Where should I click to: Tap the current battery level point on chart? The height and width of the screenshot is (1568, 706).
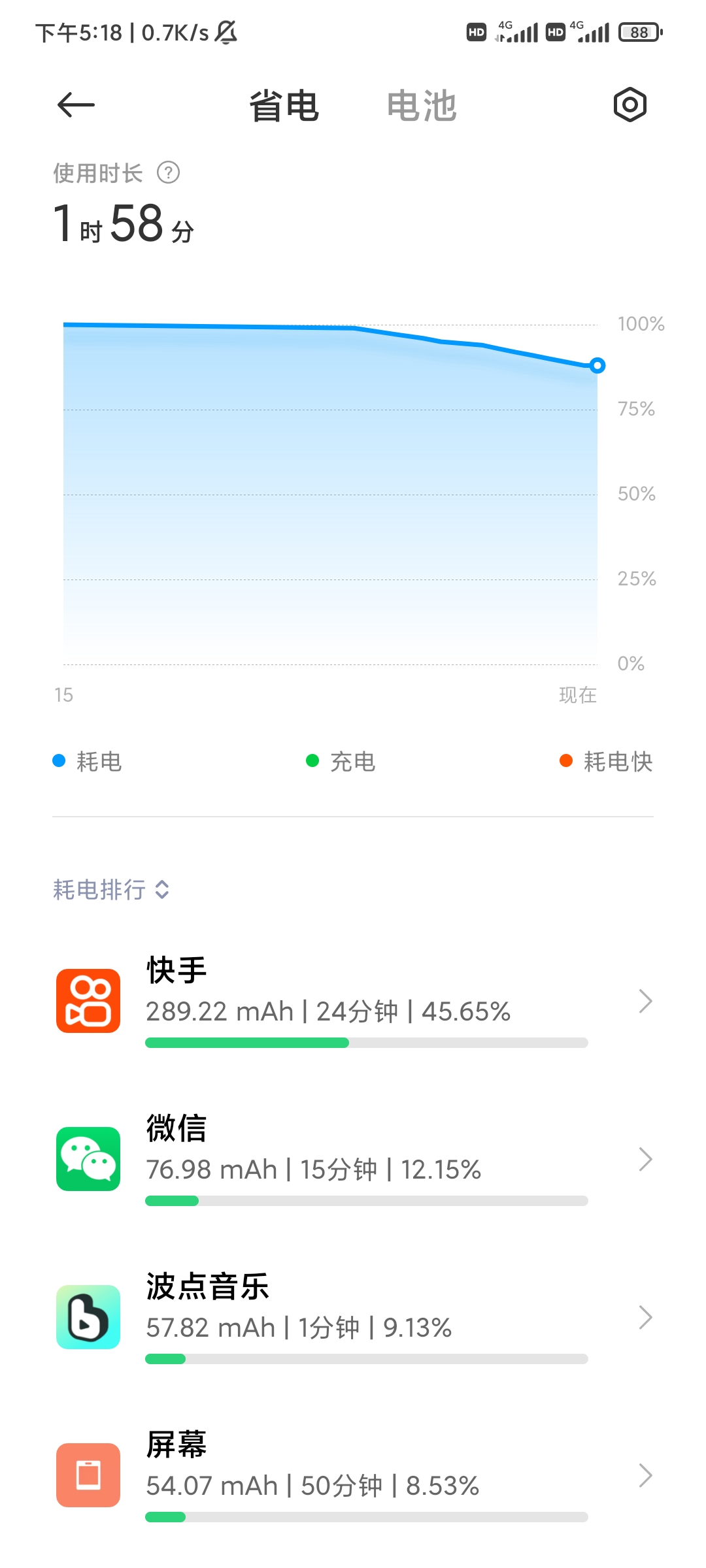click(x=597, y=365)
